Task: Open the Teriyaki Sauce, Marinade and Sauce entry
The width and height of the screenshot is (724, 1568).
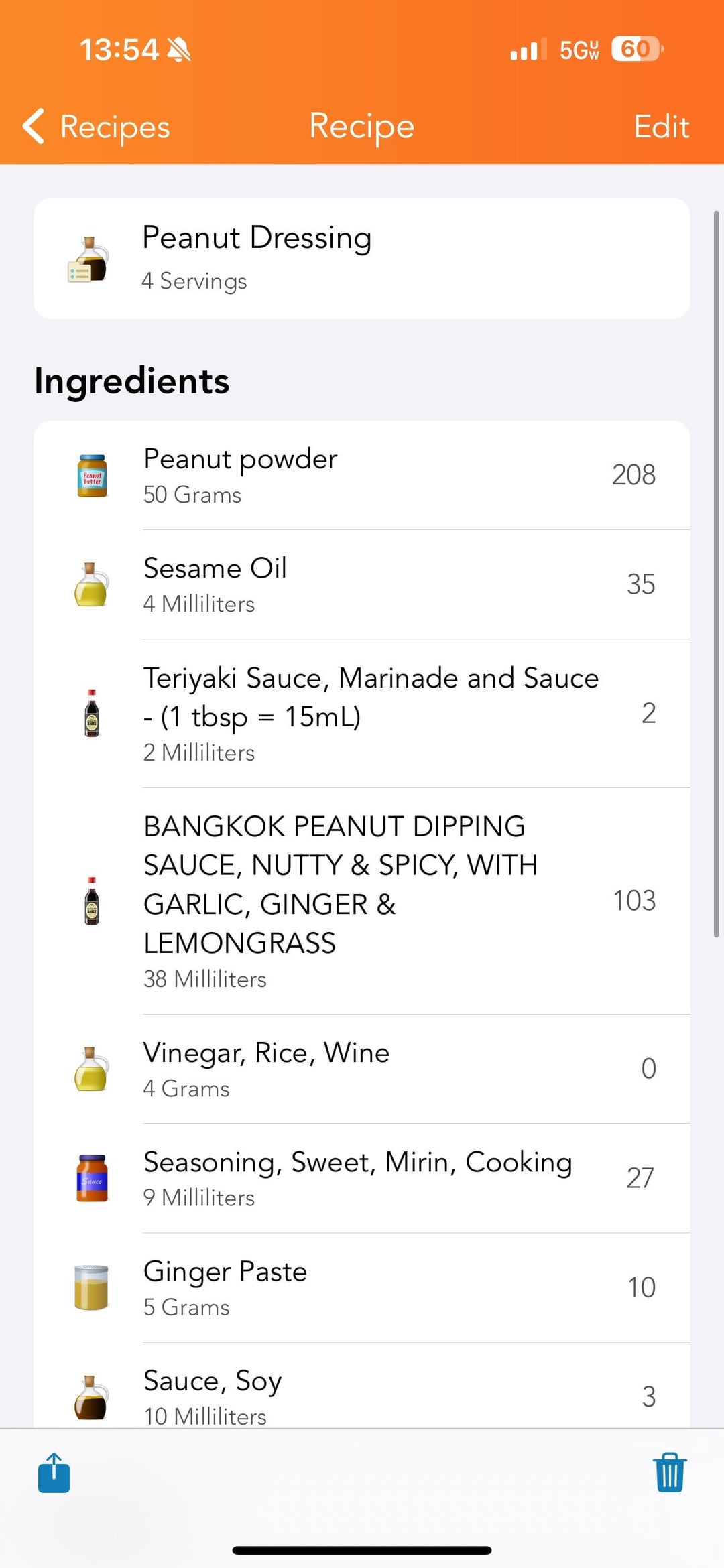Action: point(362,714)
